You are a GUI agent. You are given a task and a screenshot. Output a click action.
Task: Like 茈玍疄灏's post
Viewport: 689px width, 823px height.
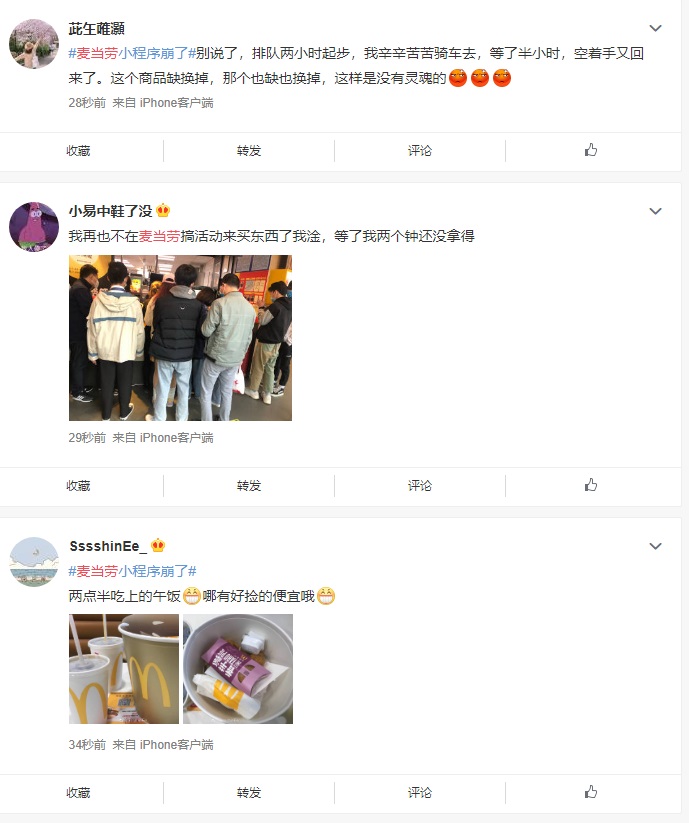pyautogui.click(x=591, y=150)
